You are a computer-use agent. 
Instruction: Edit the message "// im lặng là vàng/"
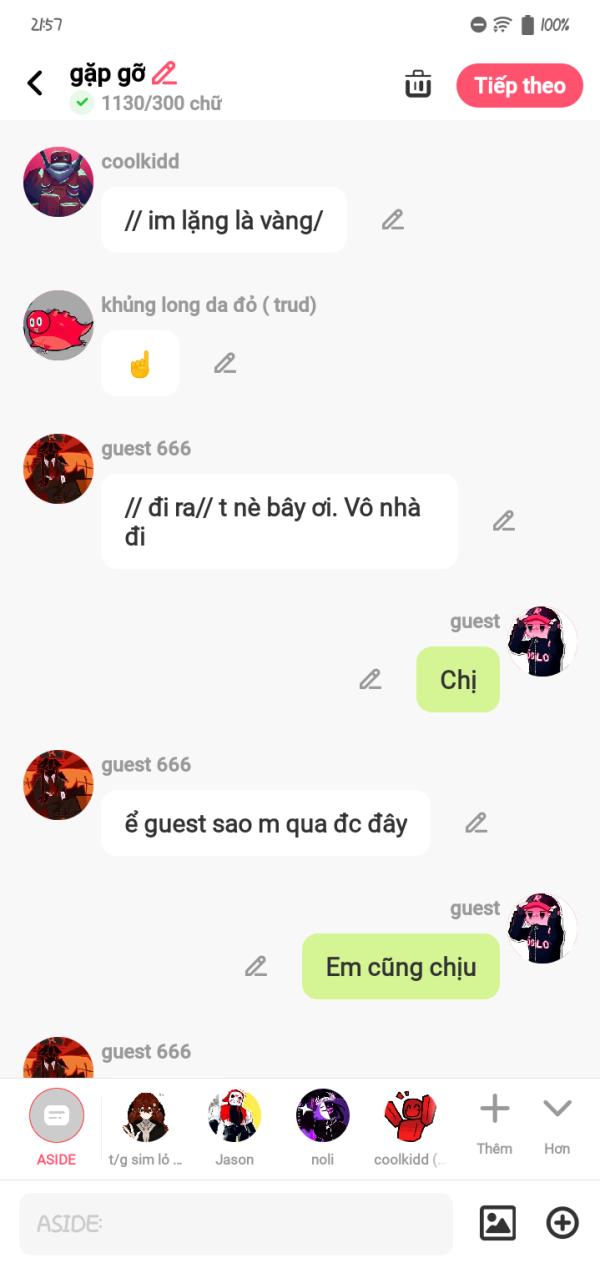(393, 220)
